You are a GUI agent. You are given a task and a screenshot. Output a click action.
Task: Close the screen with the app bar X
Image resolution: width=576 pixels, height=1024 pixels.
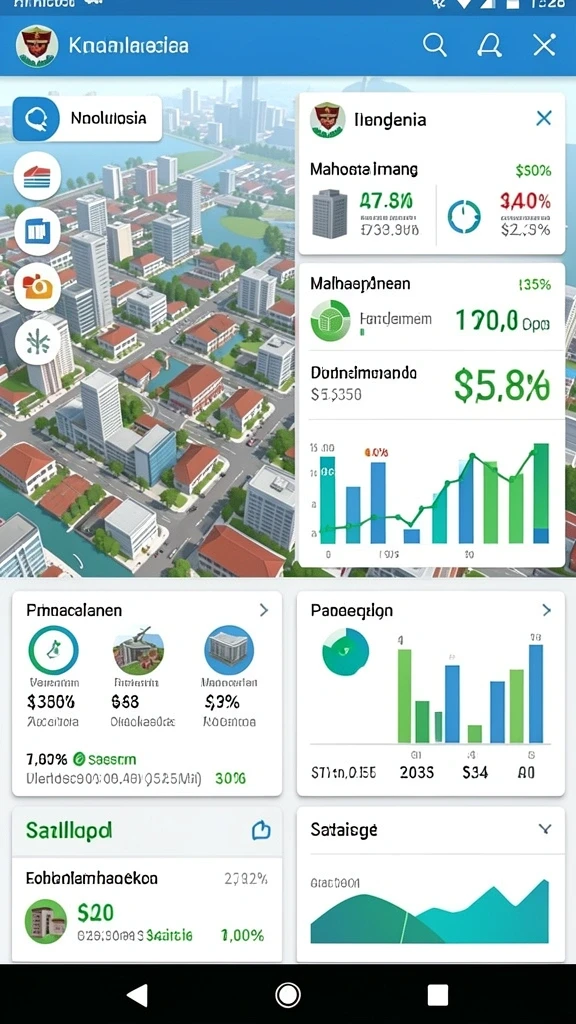tap(544, 45)
